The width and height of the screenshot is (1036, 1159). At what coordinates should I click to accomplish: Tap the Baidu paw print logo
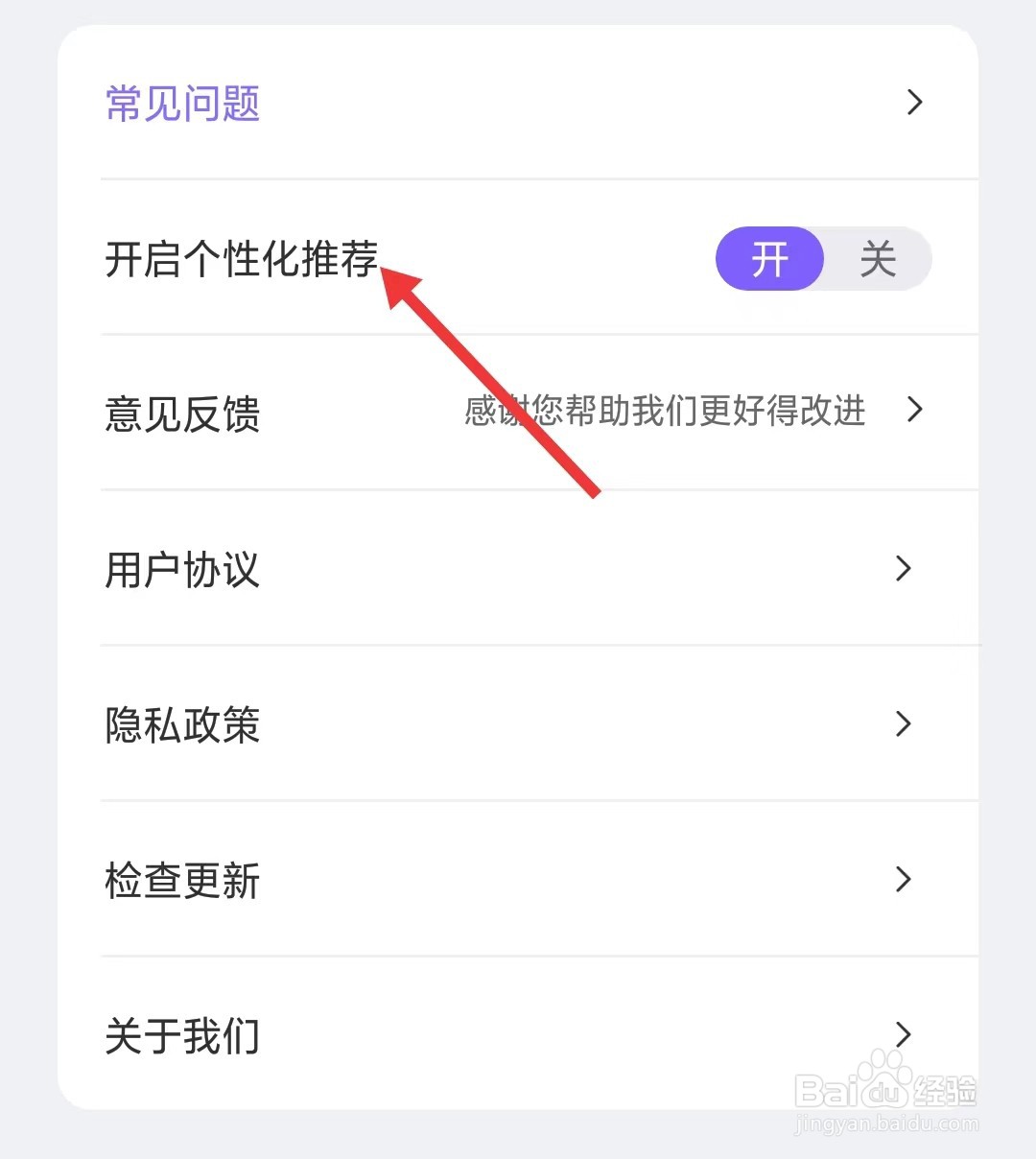pyautogui.click(x=883, y=1072)
